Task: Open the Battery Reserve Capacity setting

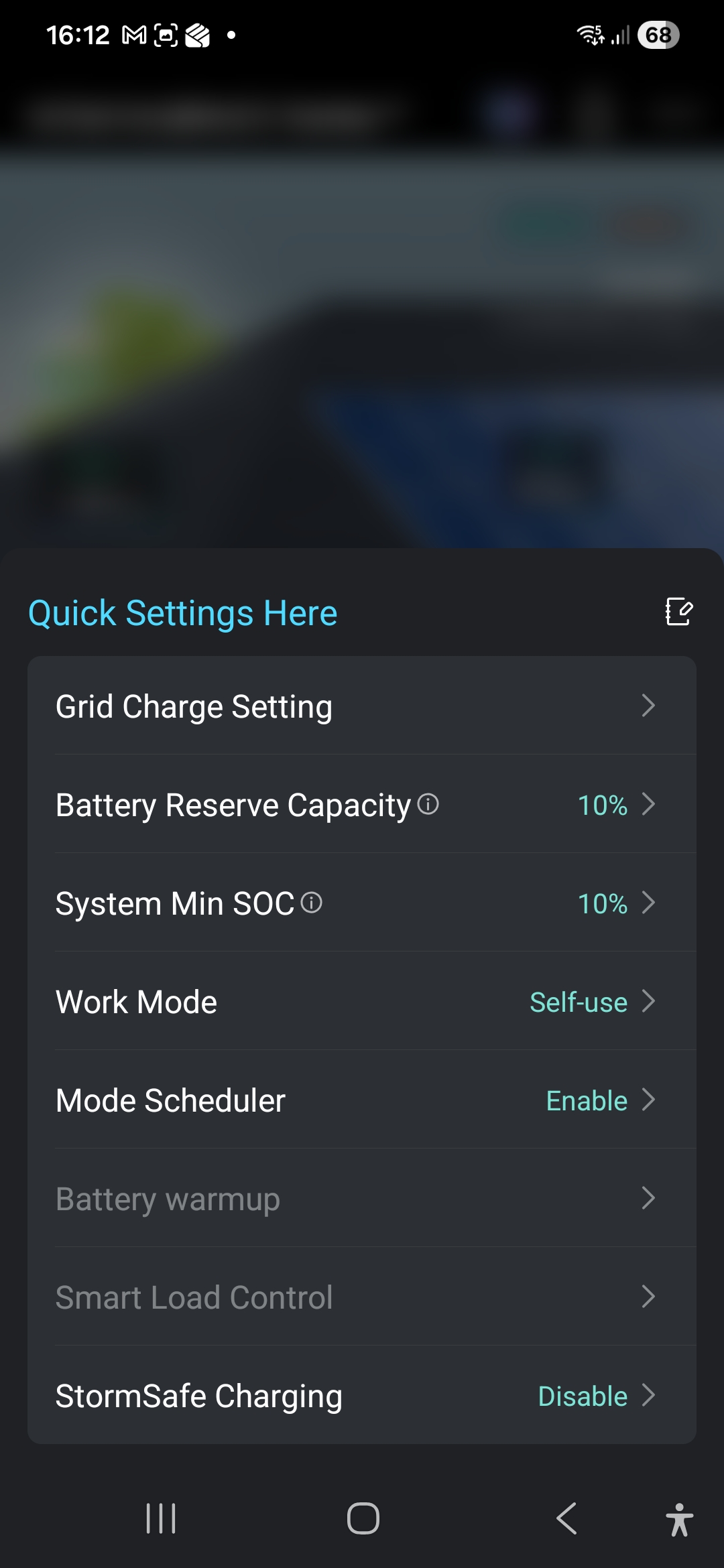Action: coord(362,805)
